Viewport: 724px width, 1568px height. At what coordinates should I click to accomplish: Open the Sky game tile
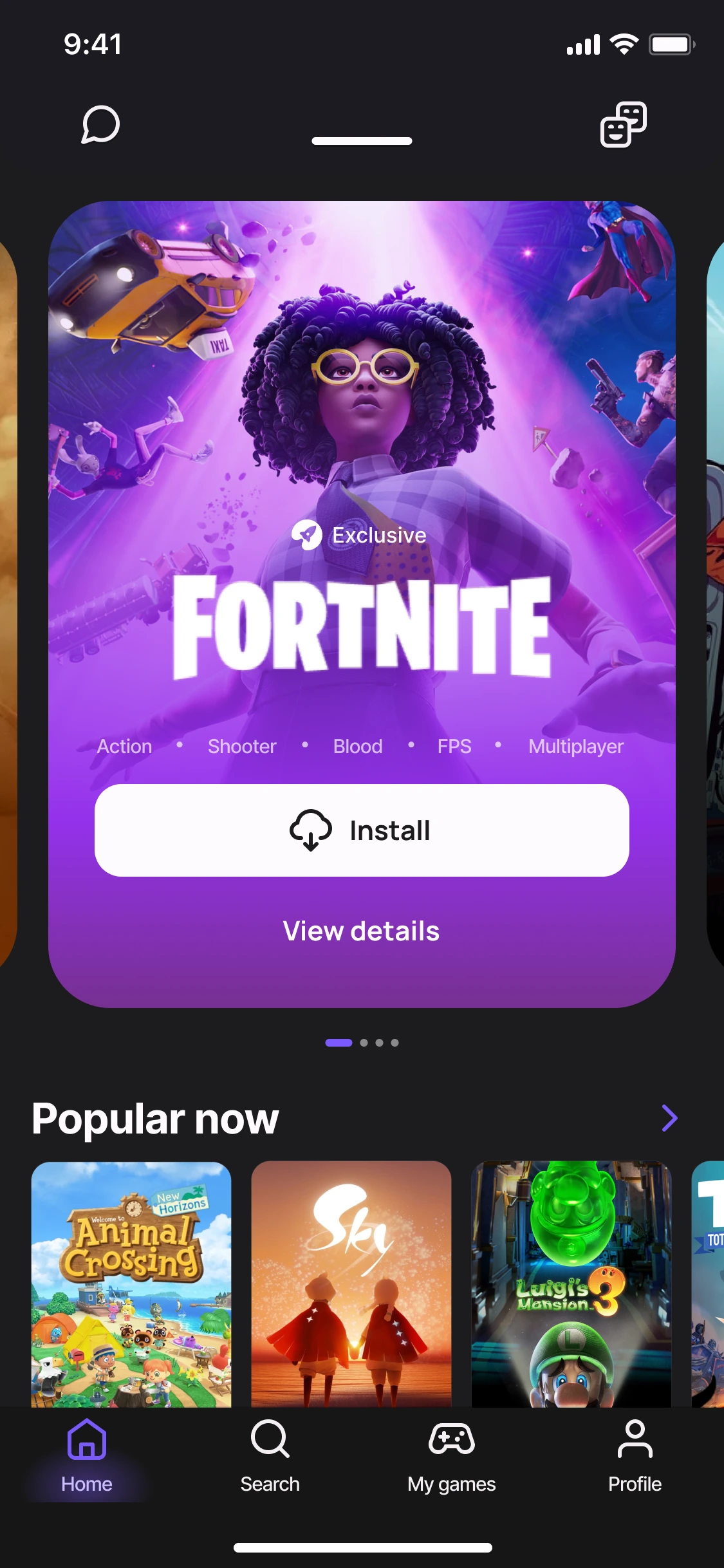pyautogui.click(x=351, y=1284)
